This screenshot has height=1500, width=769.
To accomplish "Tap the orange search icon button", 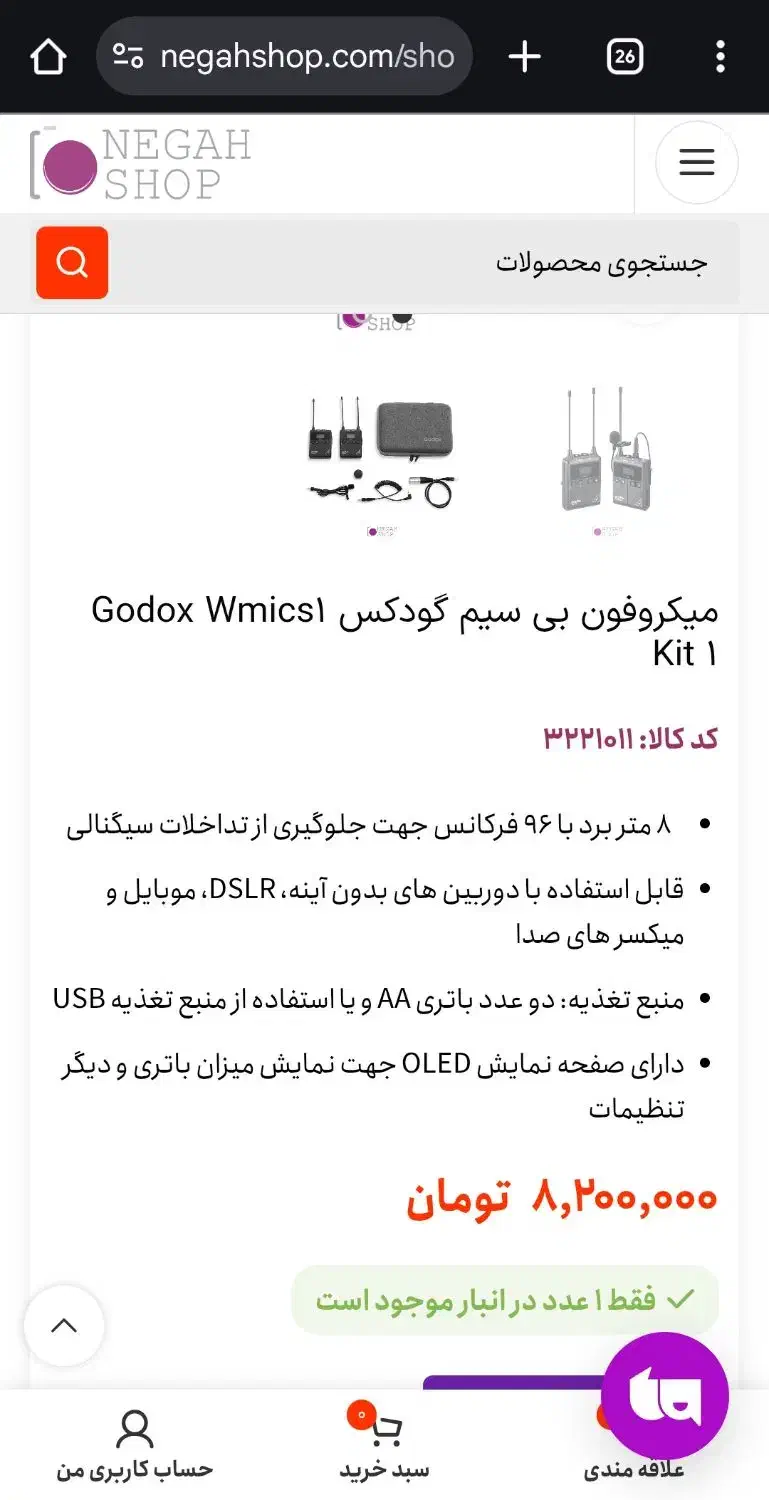I will (x=72, y=263).
